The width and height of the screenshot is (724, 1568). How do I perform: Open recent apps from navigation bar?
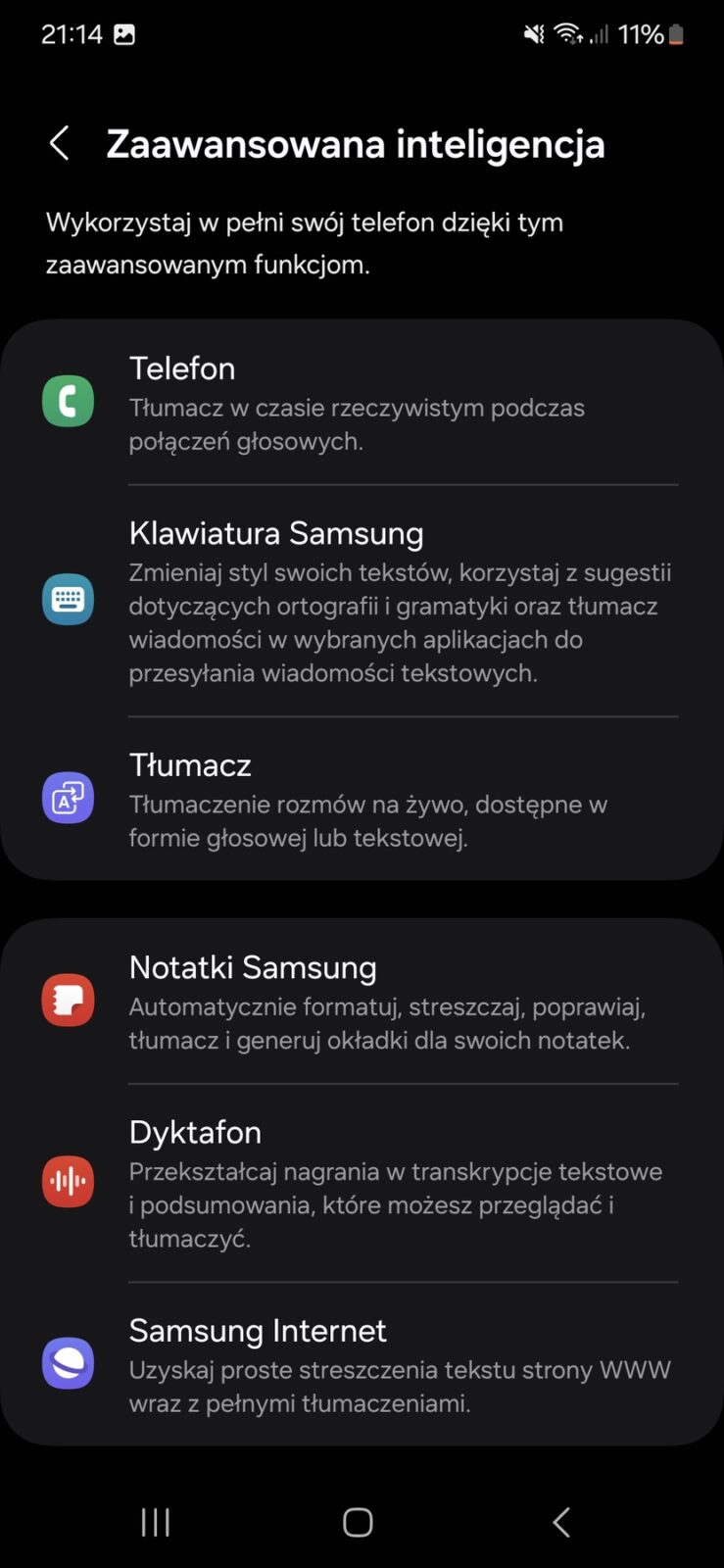tap(156, 1522)
